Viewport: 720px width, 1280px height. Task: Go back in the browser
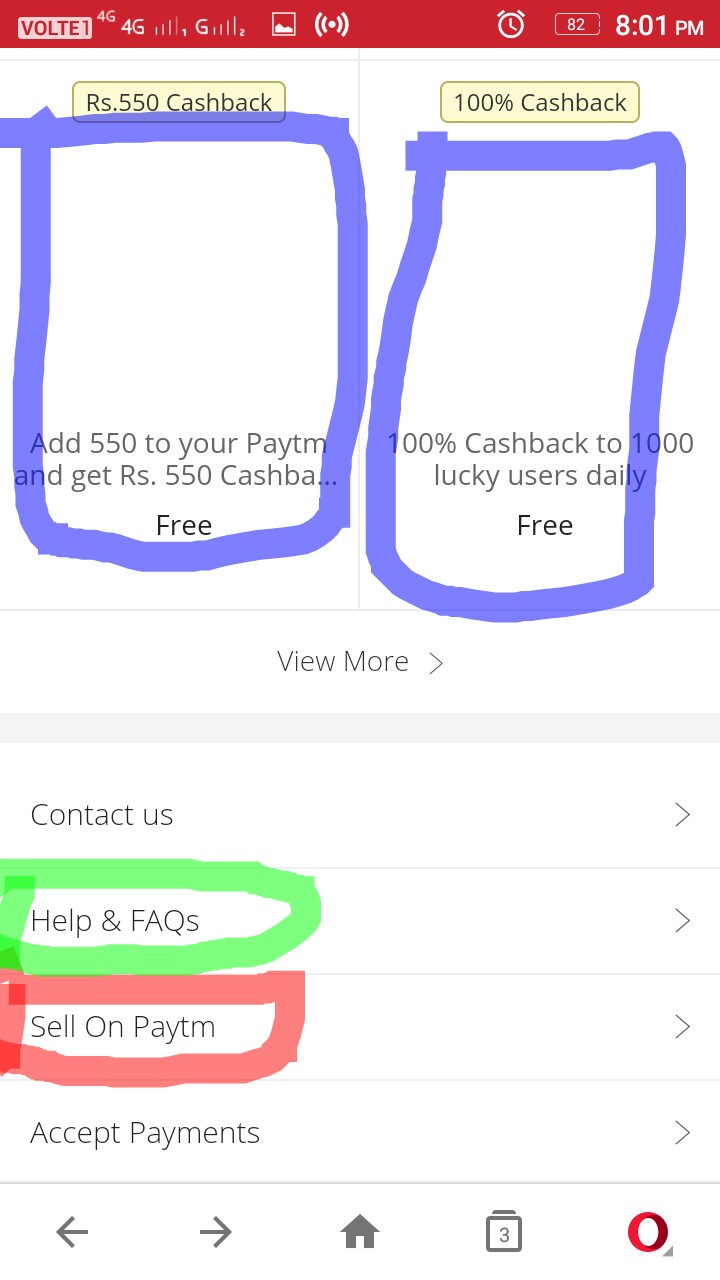point(72,1233)
